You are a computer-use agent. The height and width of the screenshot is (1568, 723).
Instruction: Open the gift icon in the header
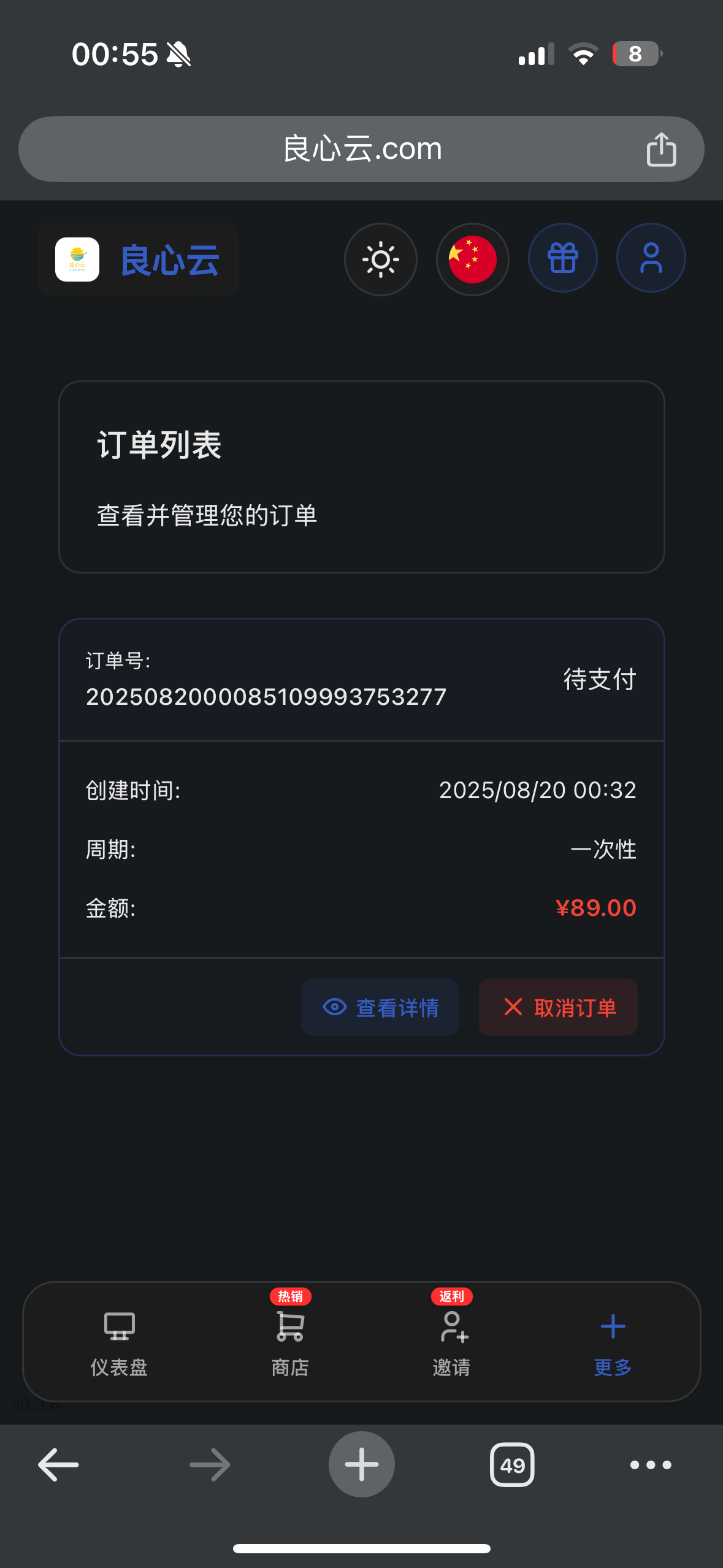click(562, 258)
